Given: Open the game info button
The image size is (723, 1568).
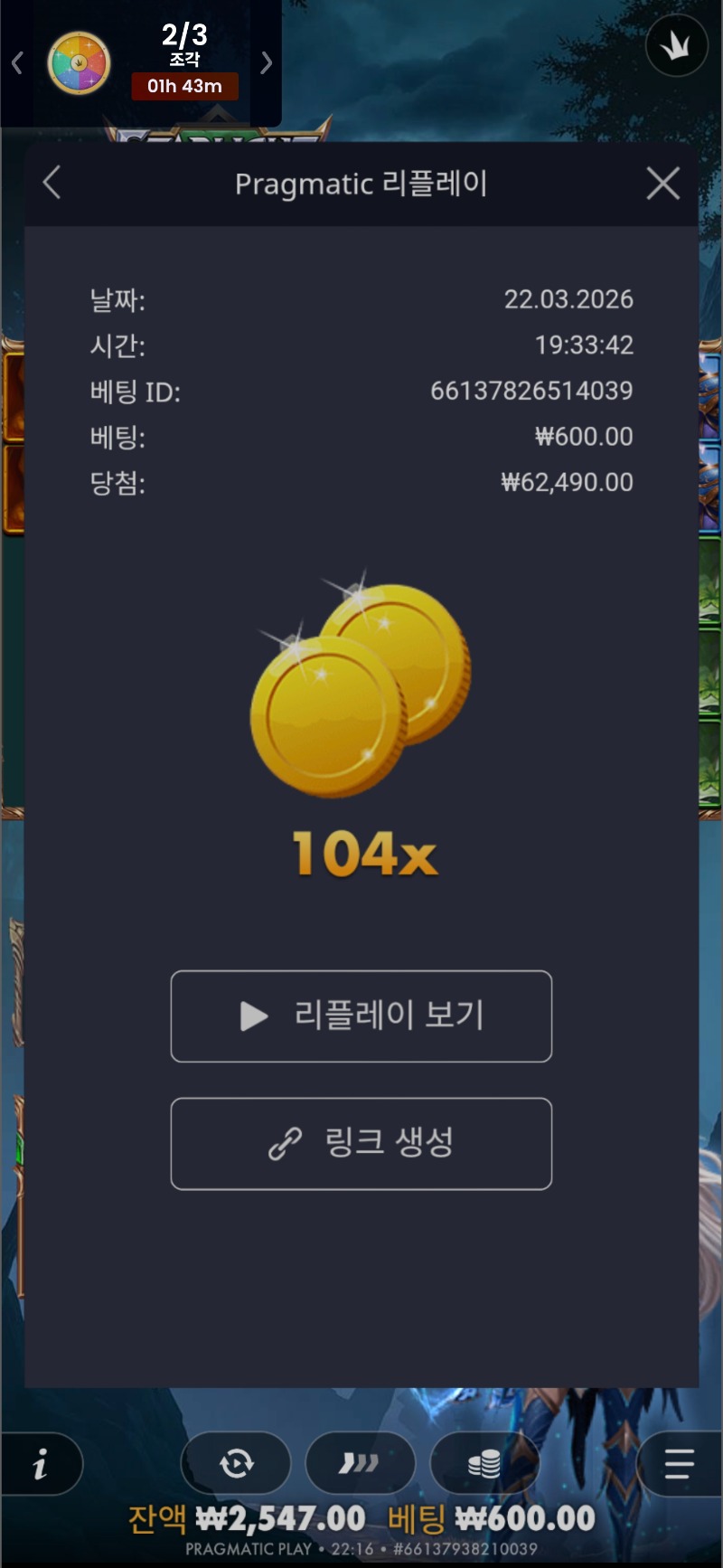Looking at the screenshot, I should [x=40, y=1463].
